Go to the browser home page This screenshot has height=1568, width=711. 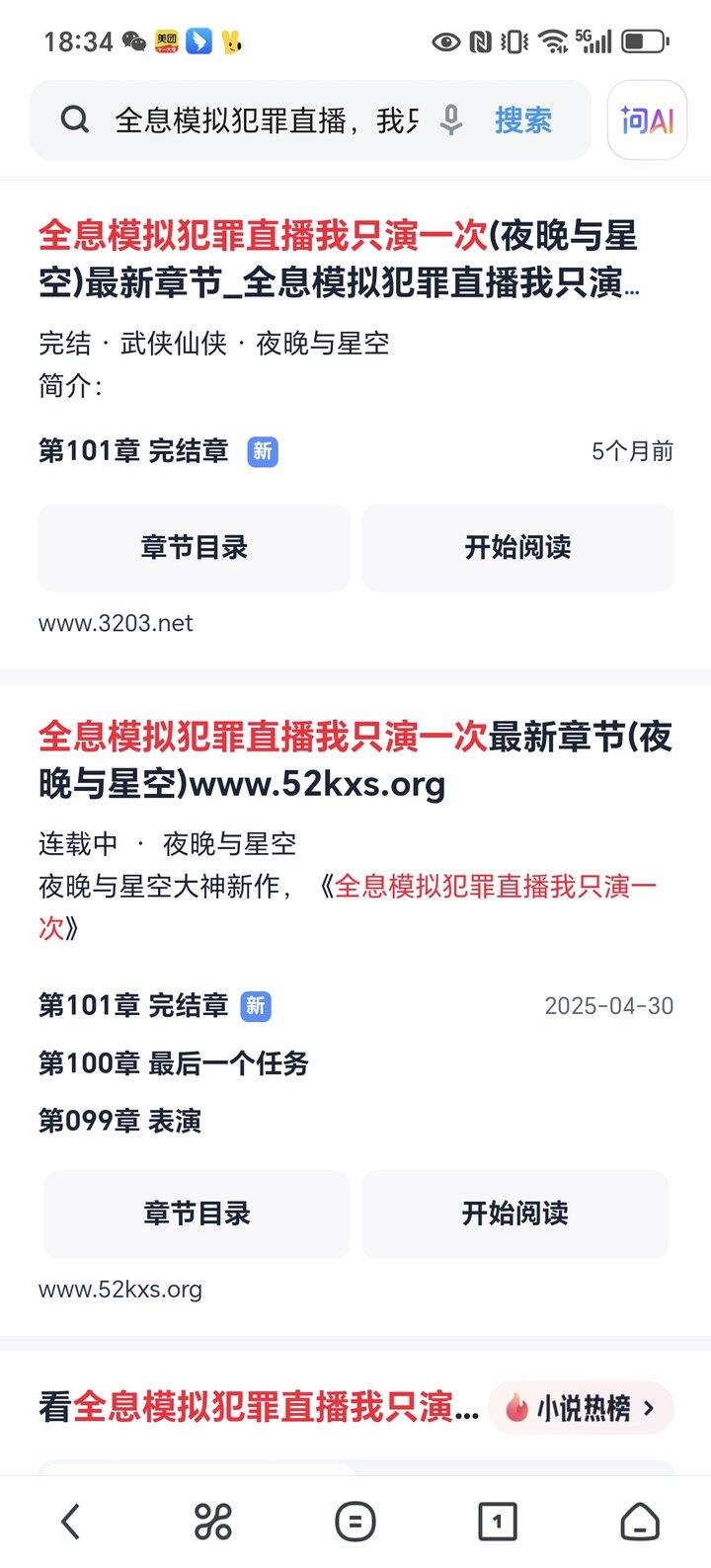[640, 1522]
